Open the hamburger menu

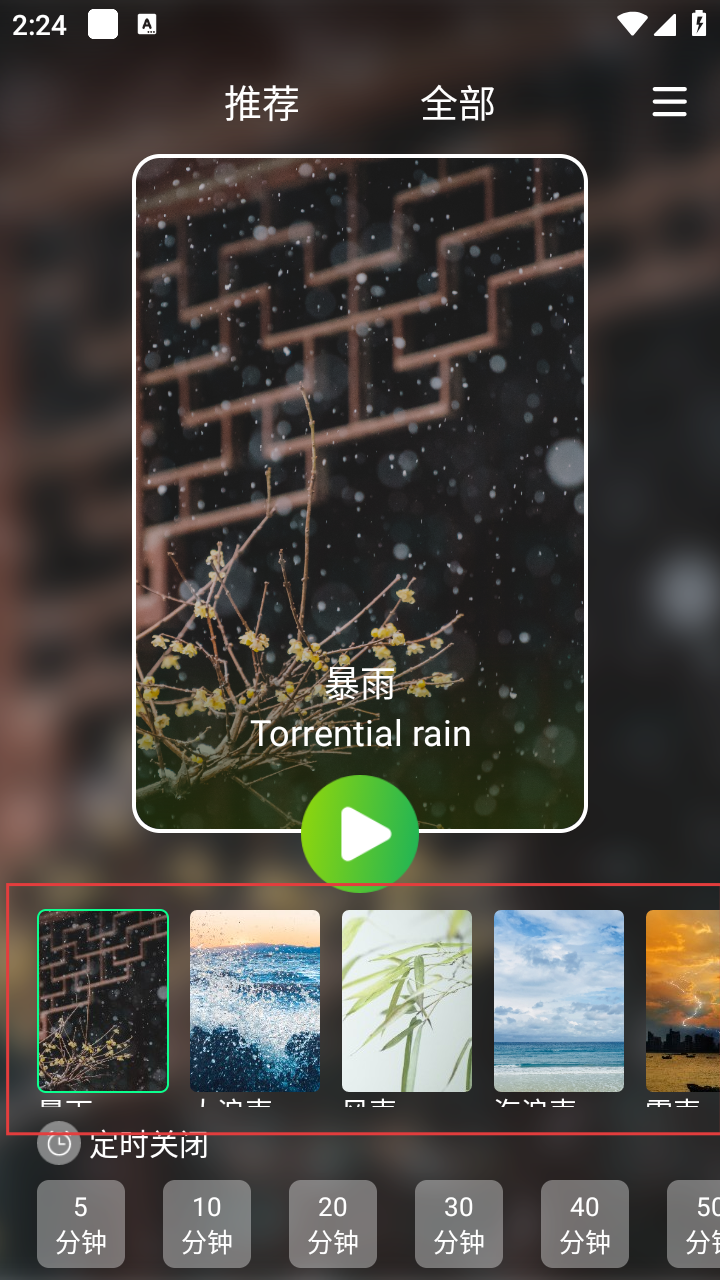coord(669,102)
